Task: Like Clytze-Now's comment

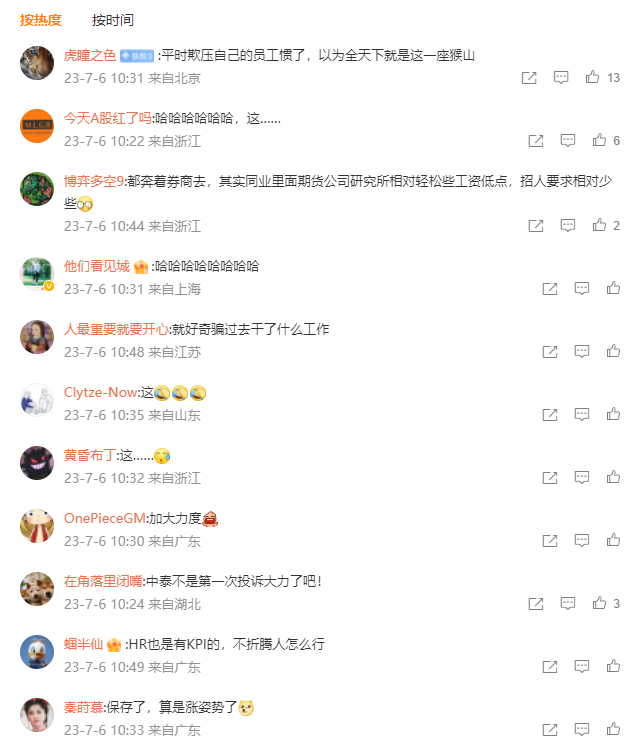Action: pos(613,414)
